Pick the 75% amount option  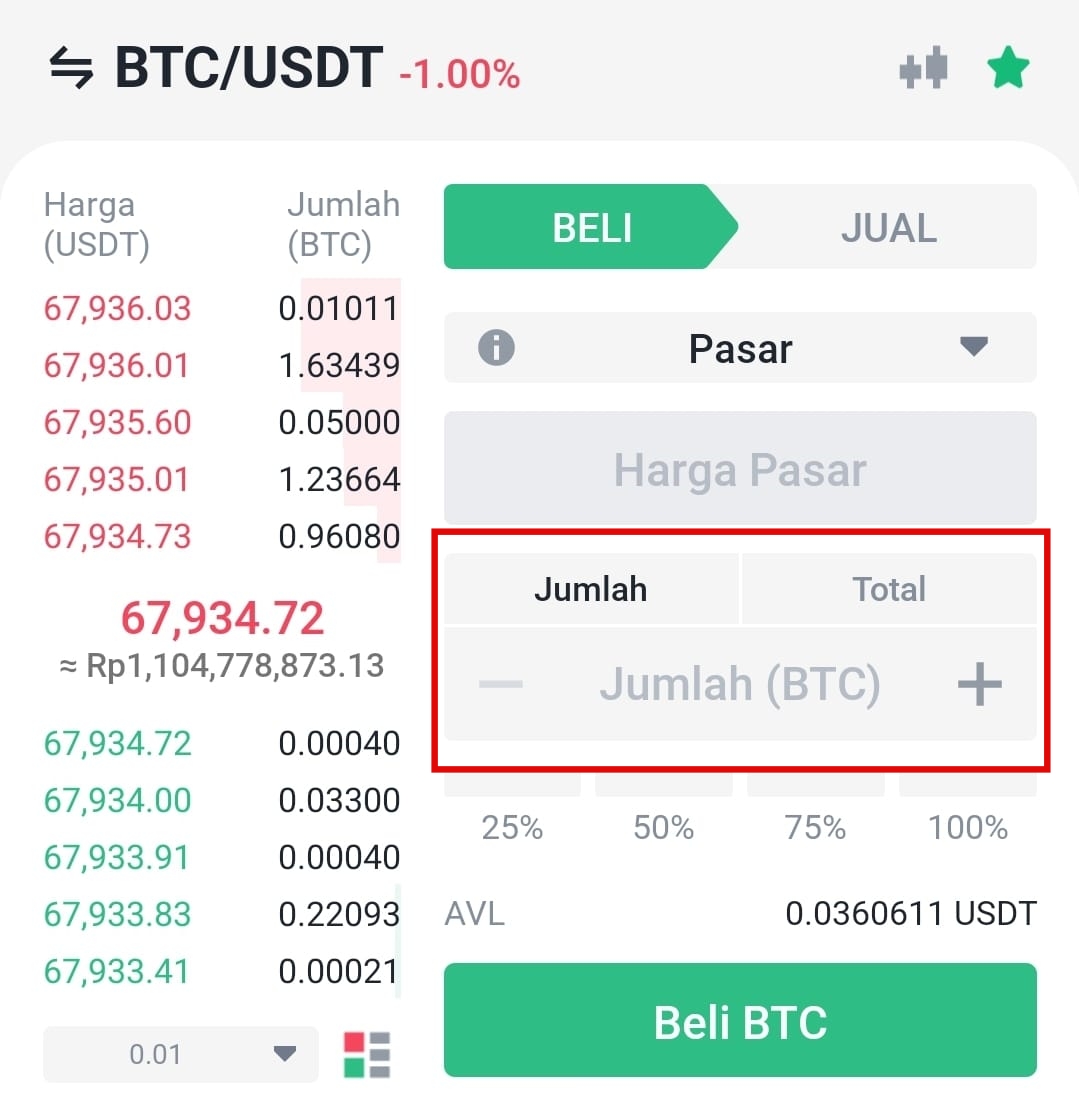(x=816, y=812)
